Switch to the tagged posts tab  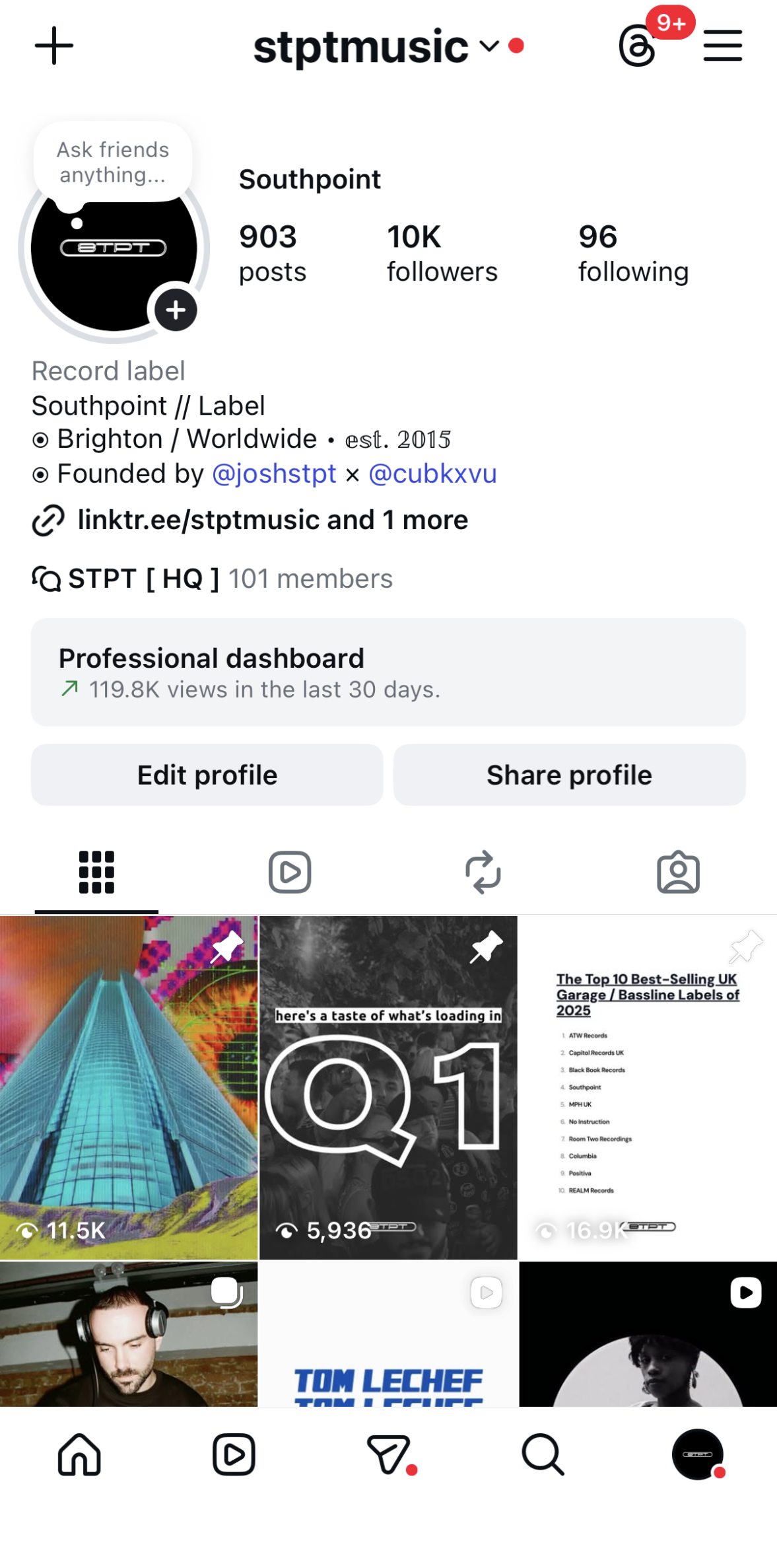pos(678,872)
